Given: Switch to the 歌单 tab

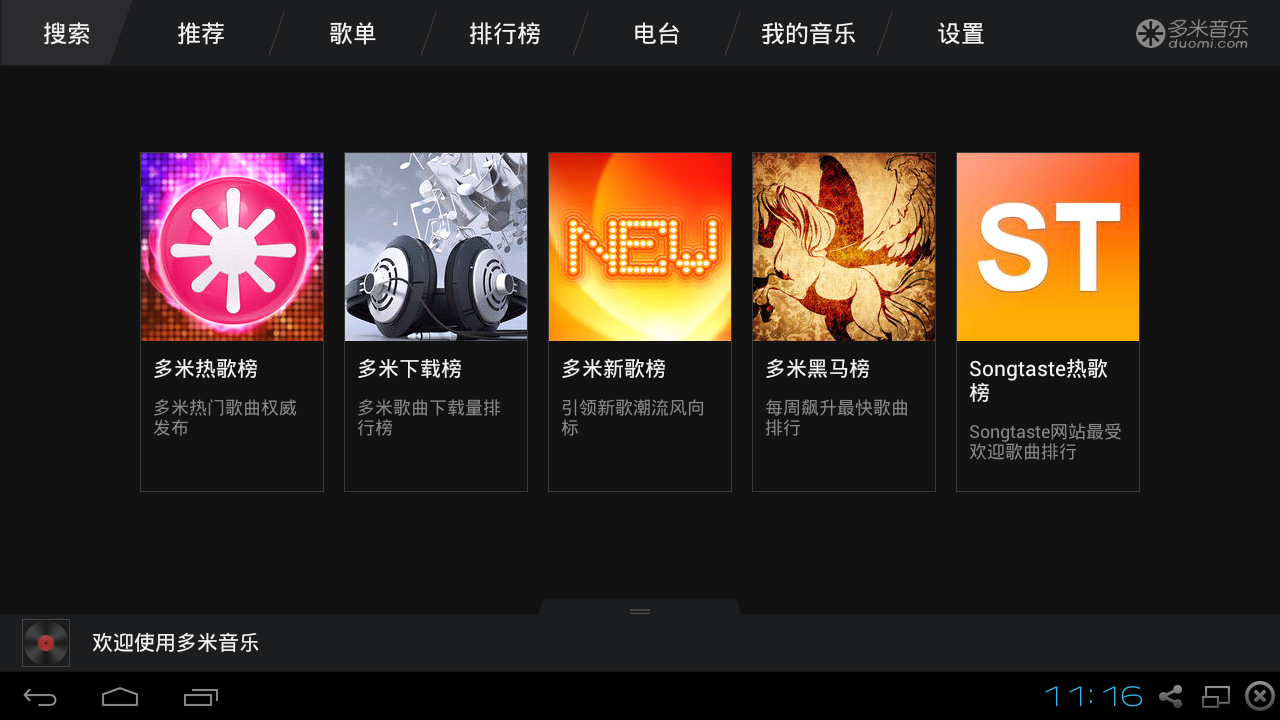Looking at the screenshot, I should pos(353,34).
